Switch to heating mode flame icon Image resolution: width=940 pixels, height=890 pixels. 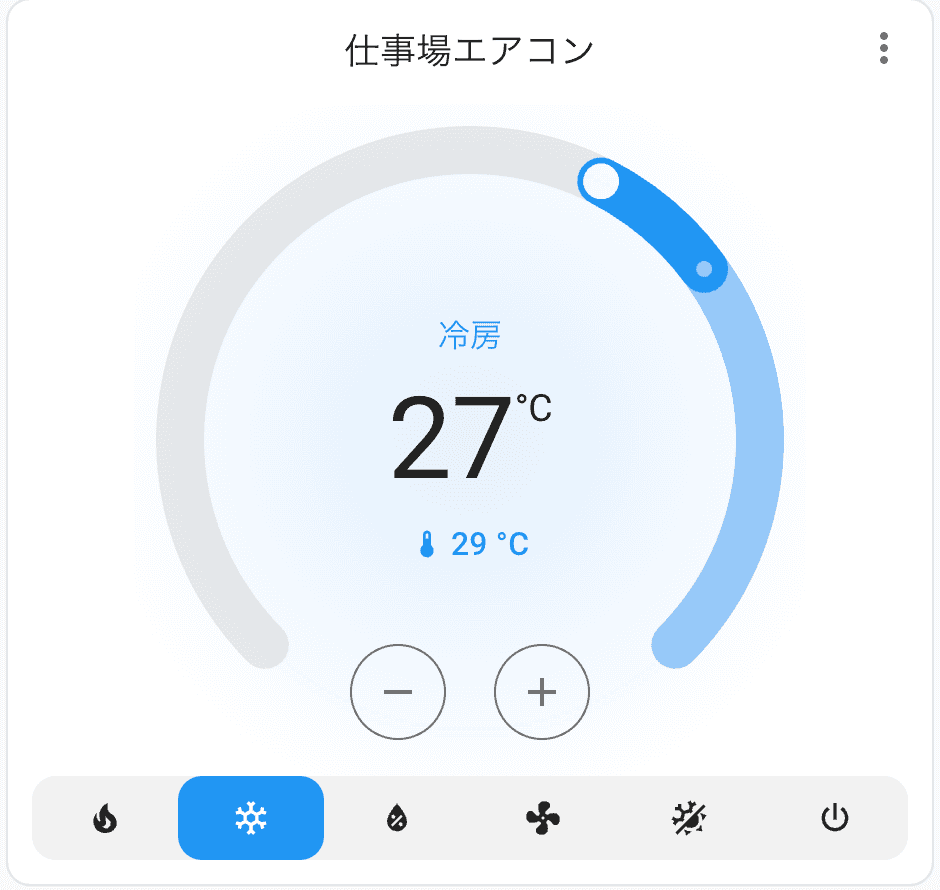point(105,819)
